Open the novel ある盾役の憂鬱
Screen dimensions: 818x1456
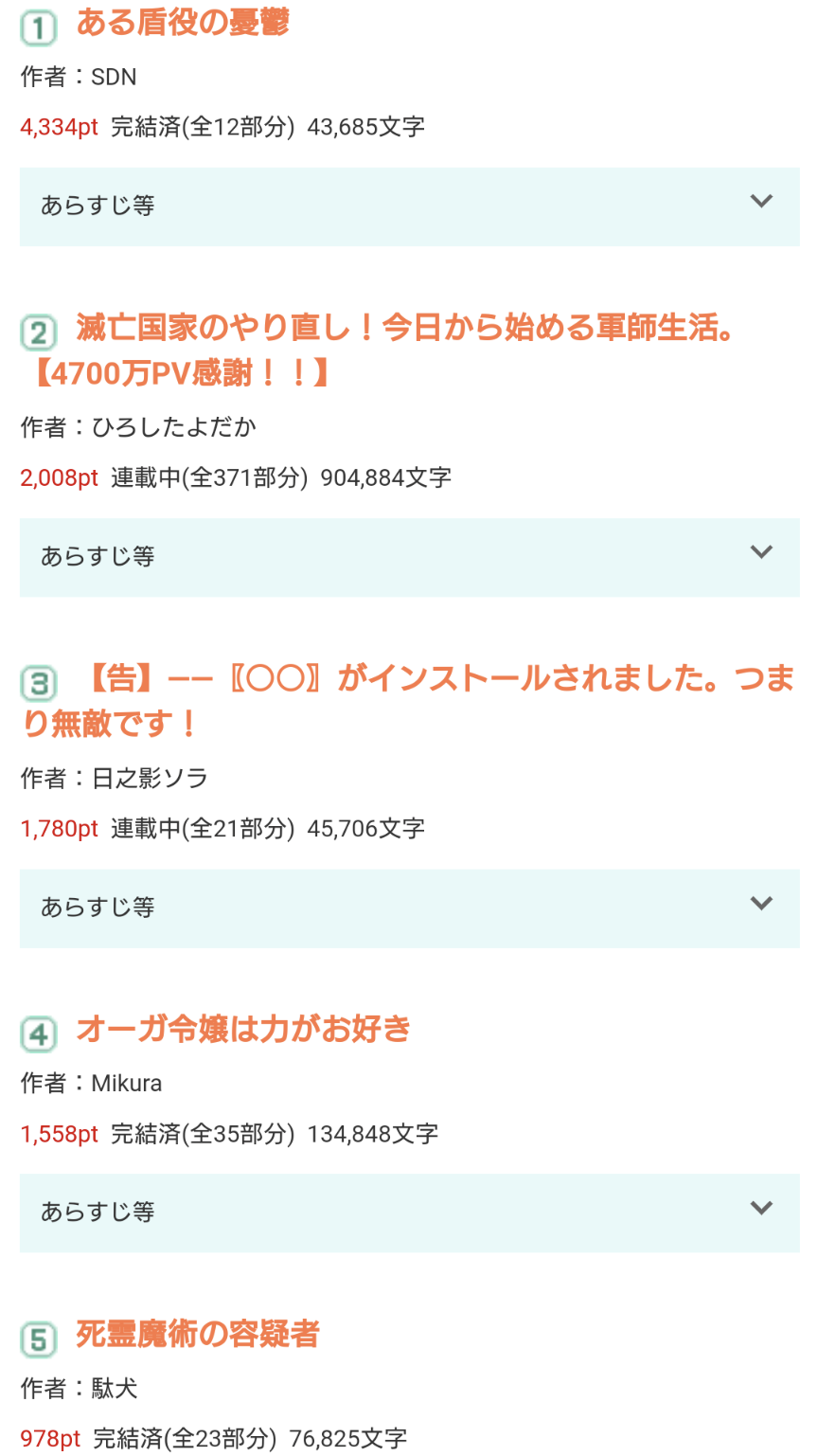(x=183, y=23)
